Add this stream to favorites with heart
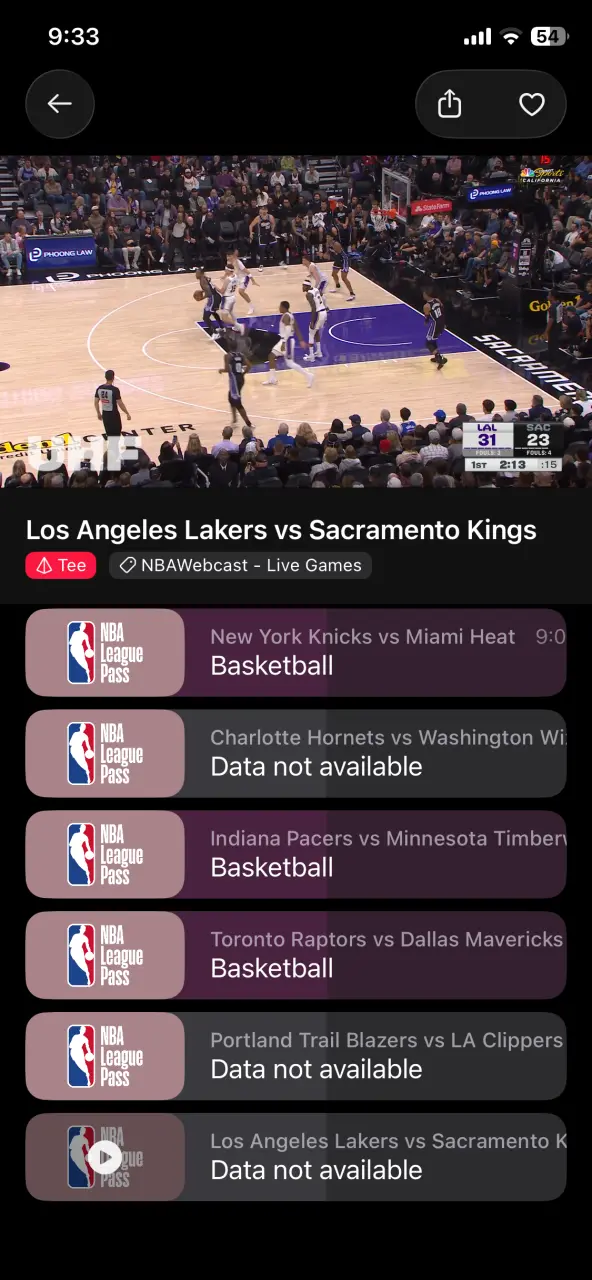The height and width of the screenshot is (1280, 592). click(532, 104)
